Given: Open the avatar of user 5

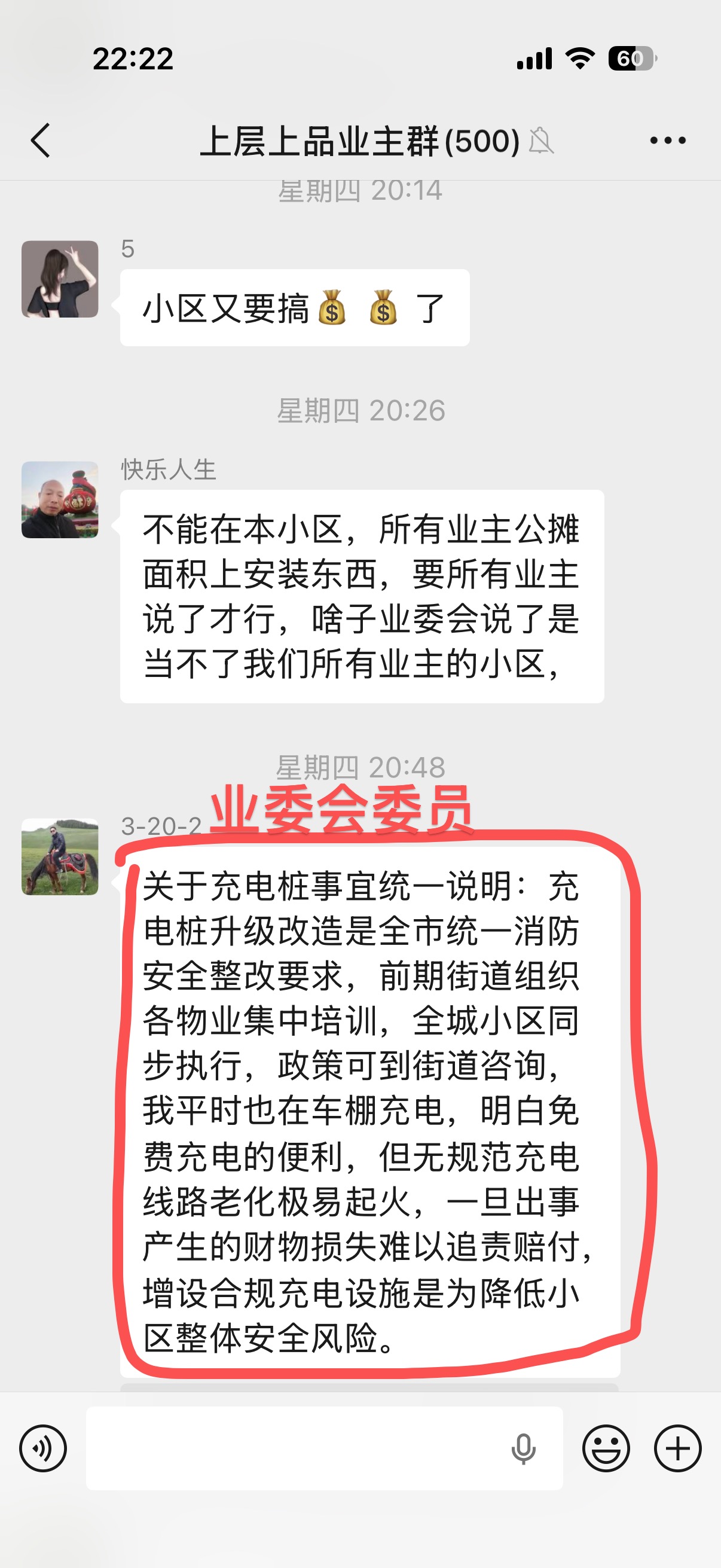Looking at the screenshot, I should point(60,279).
